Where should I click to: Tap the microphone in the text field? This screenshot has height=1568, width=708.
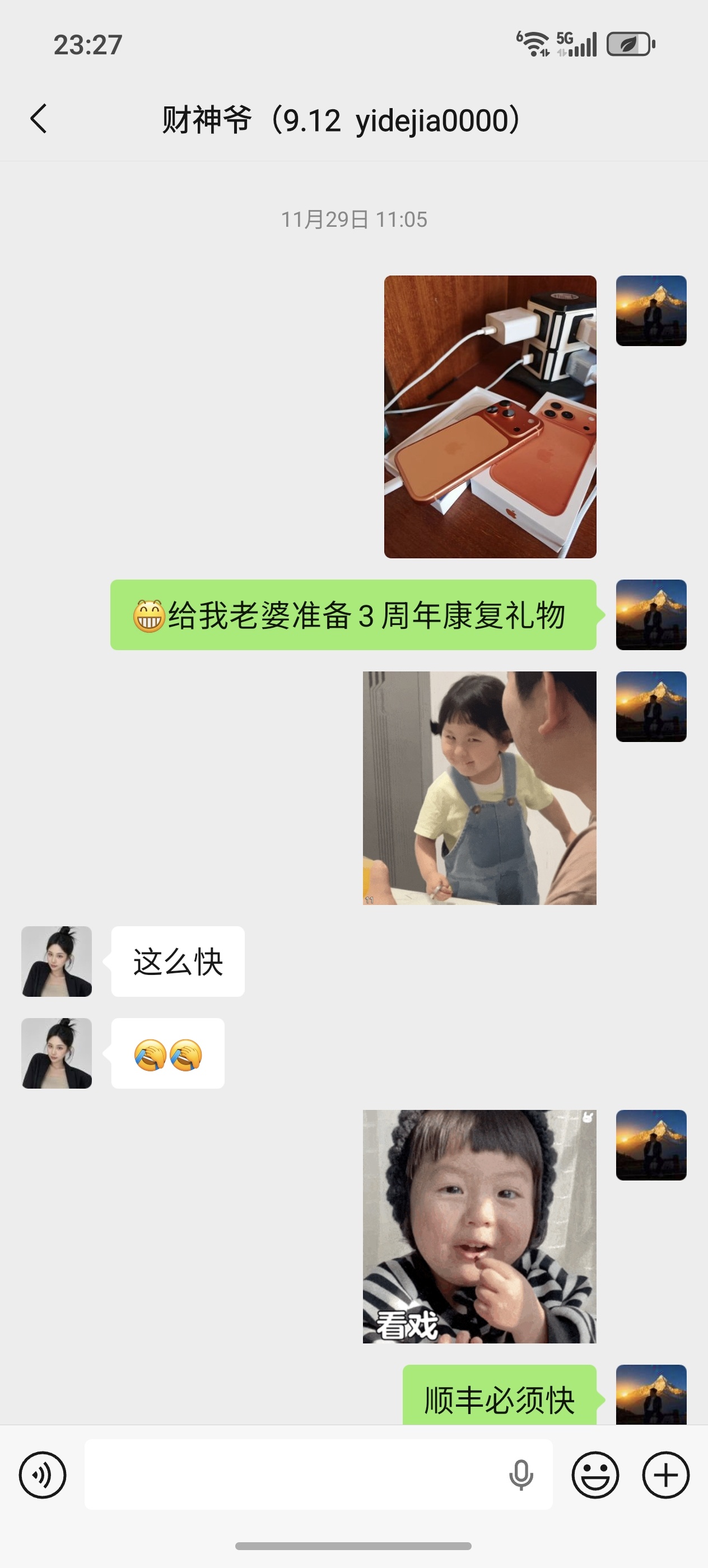tap(521, 1474)
